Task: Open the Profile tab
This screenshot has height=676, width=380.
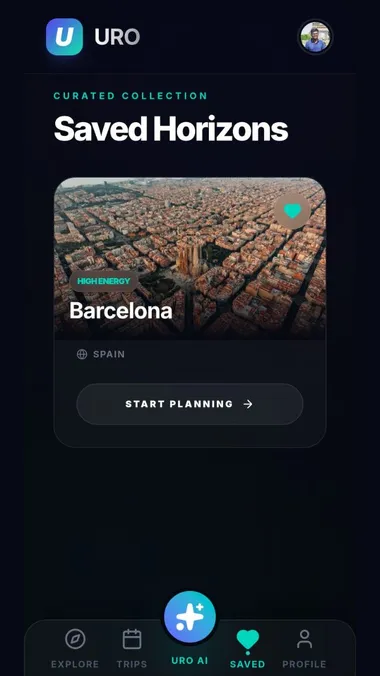Action: (305, 648)
